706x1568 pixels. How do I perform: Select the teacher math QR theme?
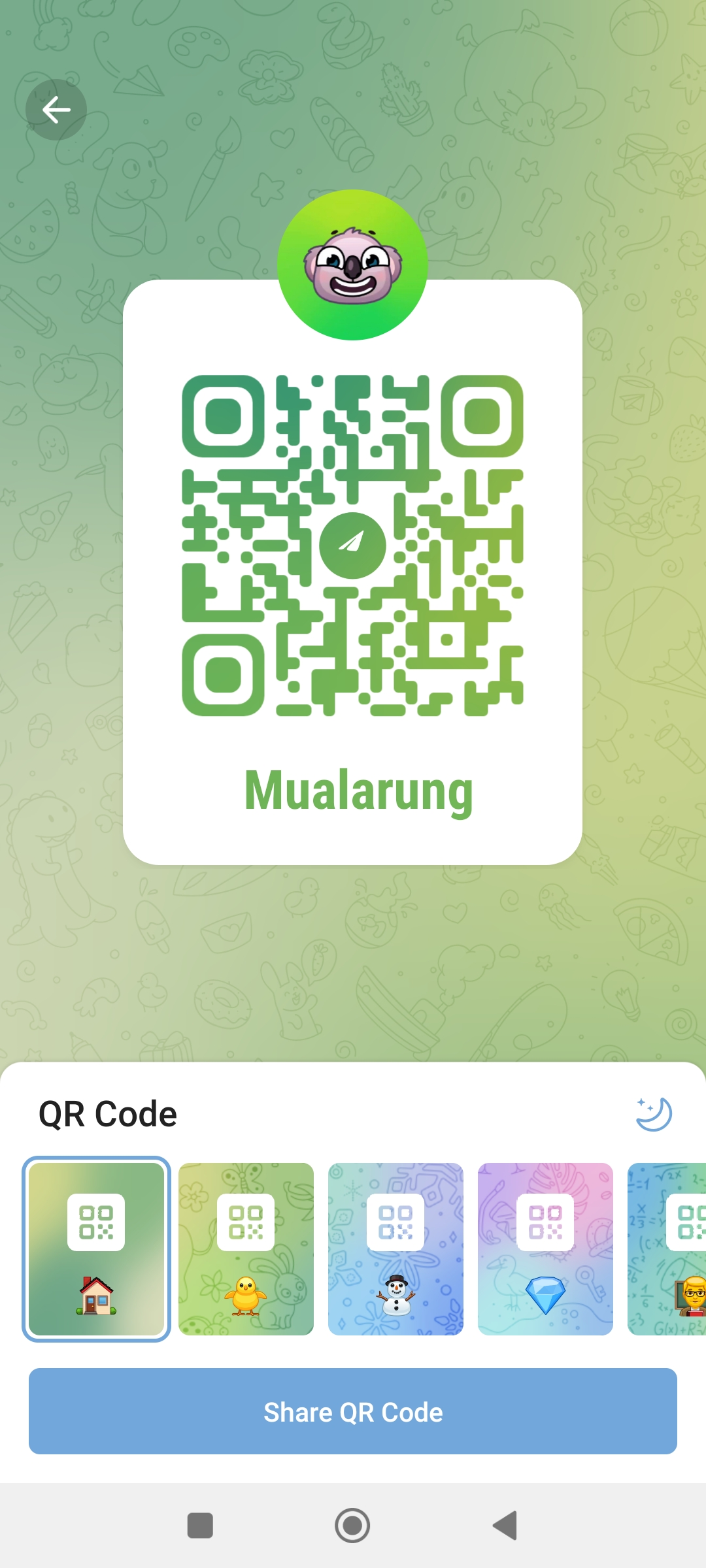tap(668, 1249)
